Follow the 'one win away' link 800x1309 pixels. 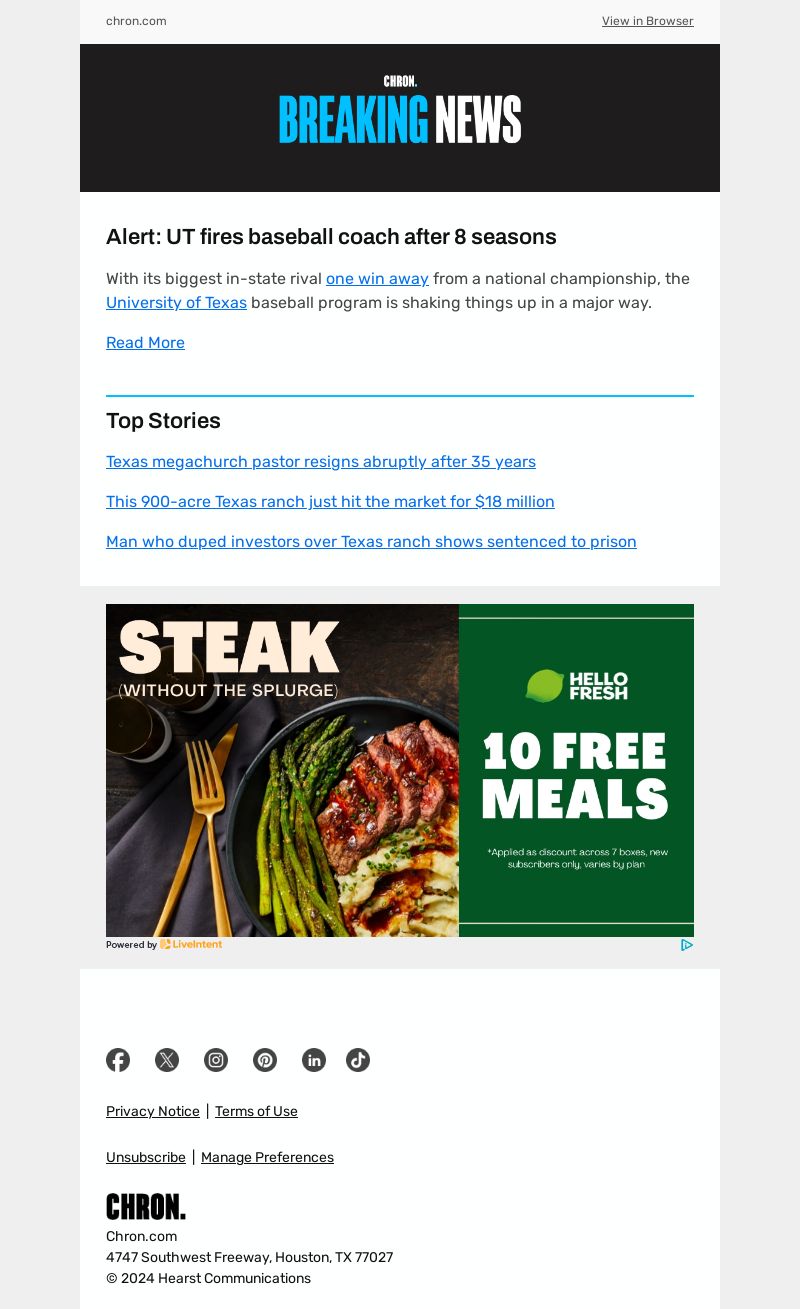tap(377, 278)
